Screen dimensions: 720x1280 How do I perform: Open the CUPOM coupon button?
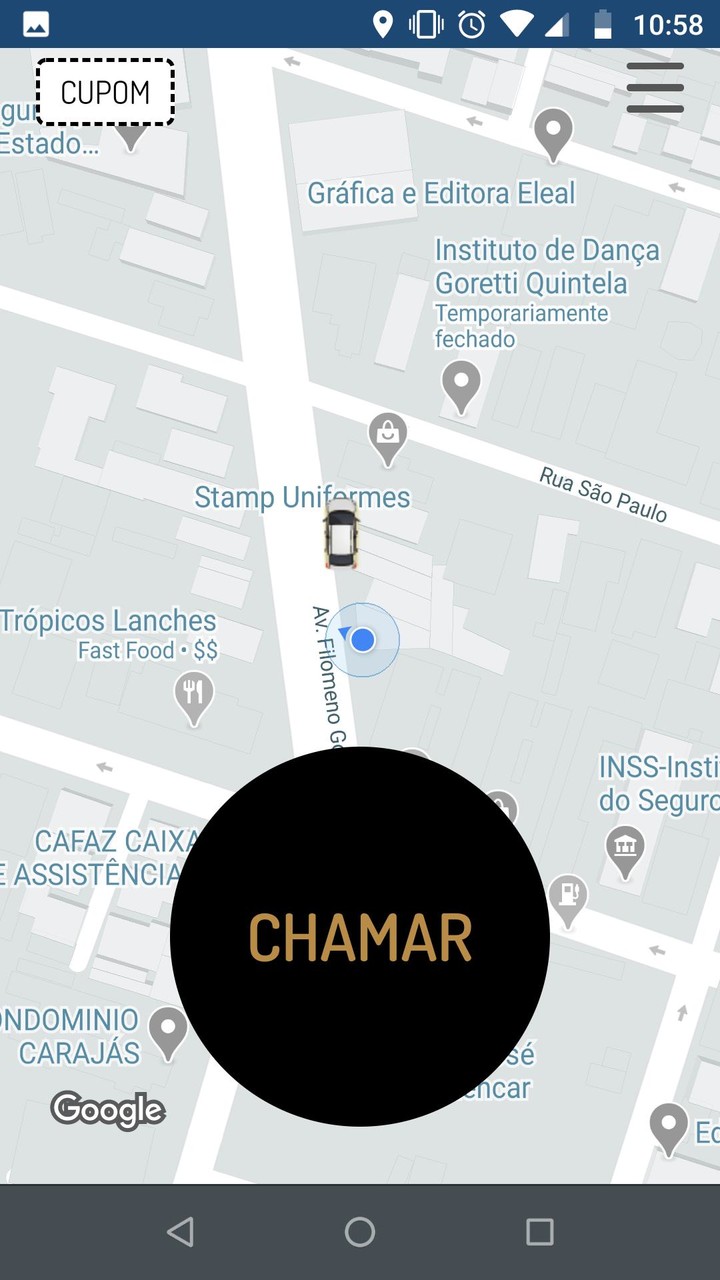point(105,92)
